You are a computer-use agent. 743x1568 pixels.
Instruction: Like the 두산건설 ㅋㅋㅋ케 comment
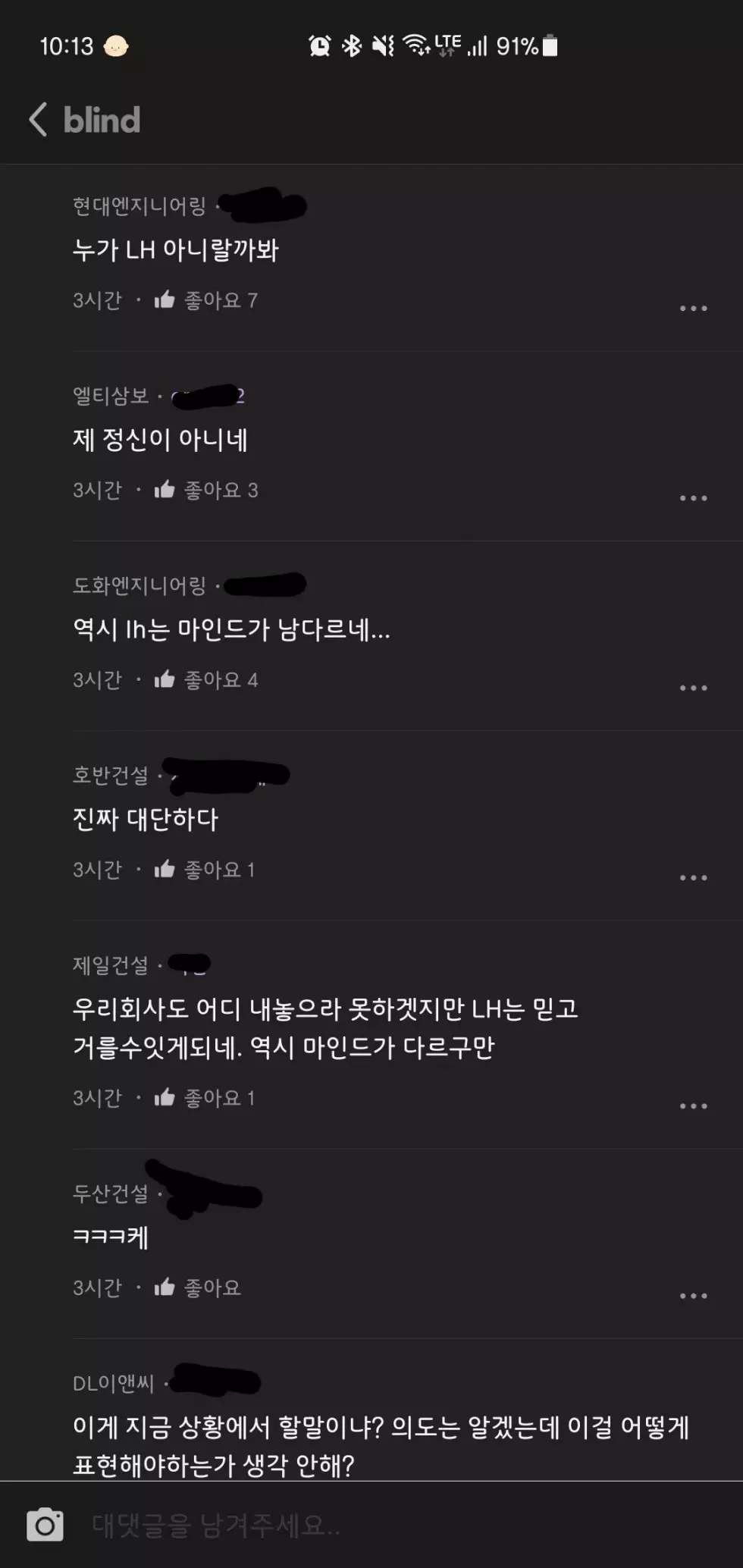[165, 1287]
